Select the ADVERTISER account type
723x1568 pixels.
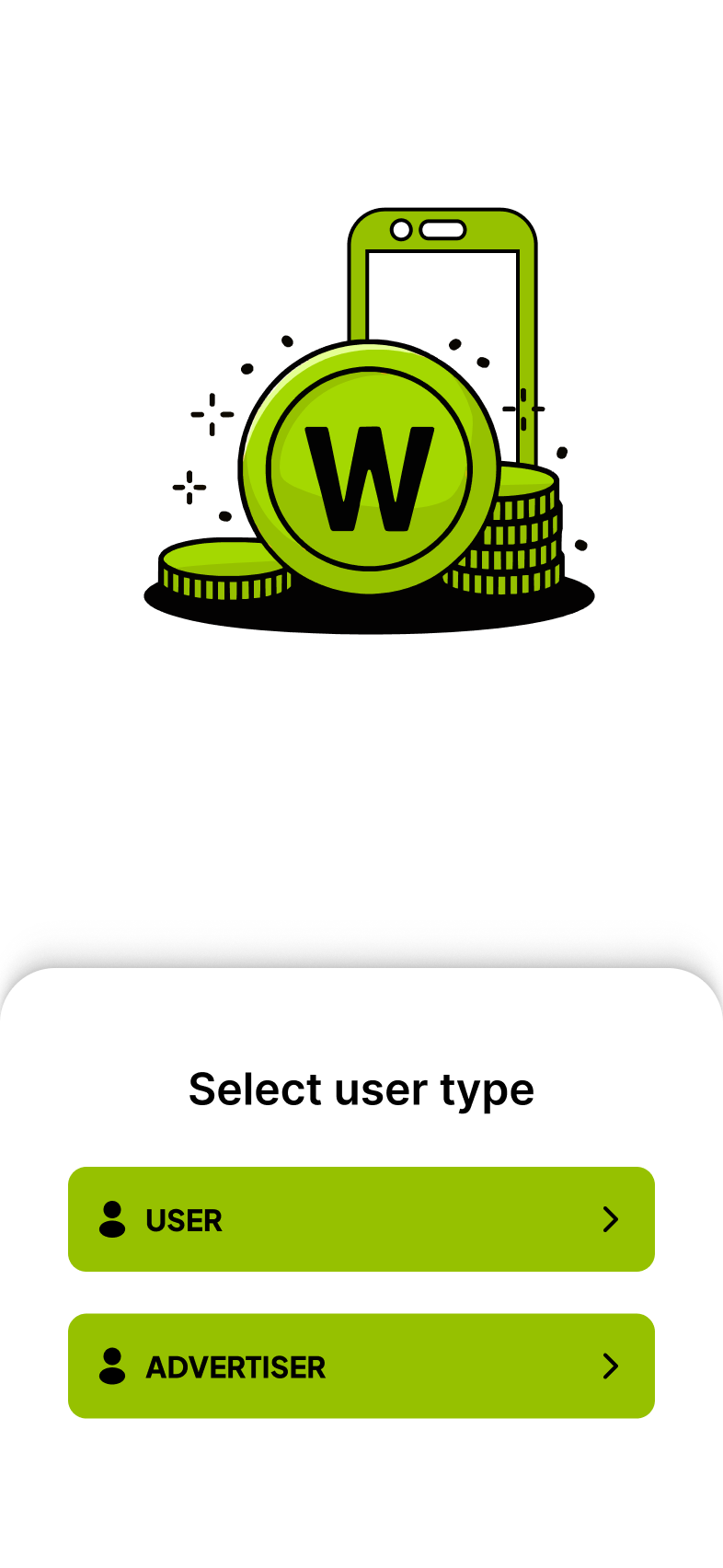tap(361, 1366)
